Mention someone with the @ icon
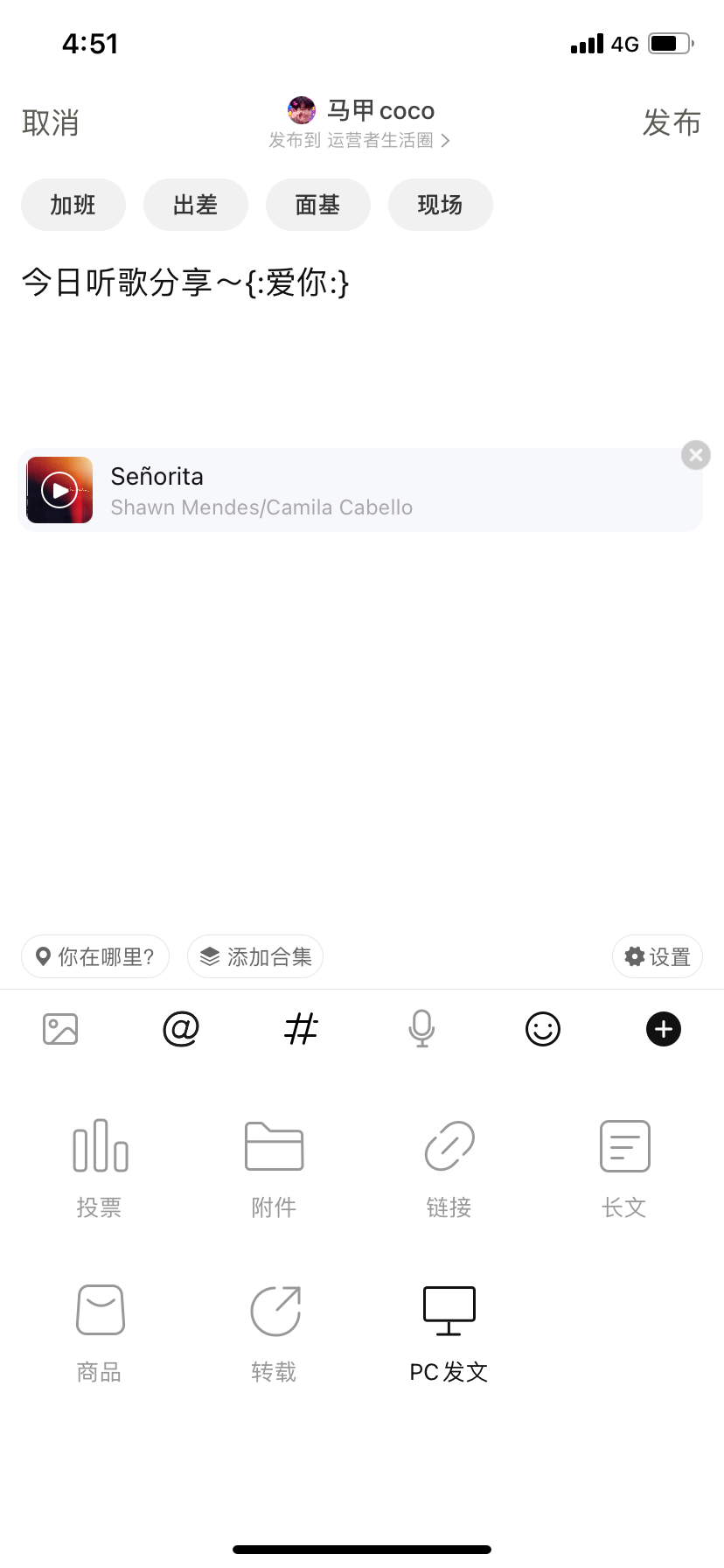724x1568 pixels. pos(181,1029)
